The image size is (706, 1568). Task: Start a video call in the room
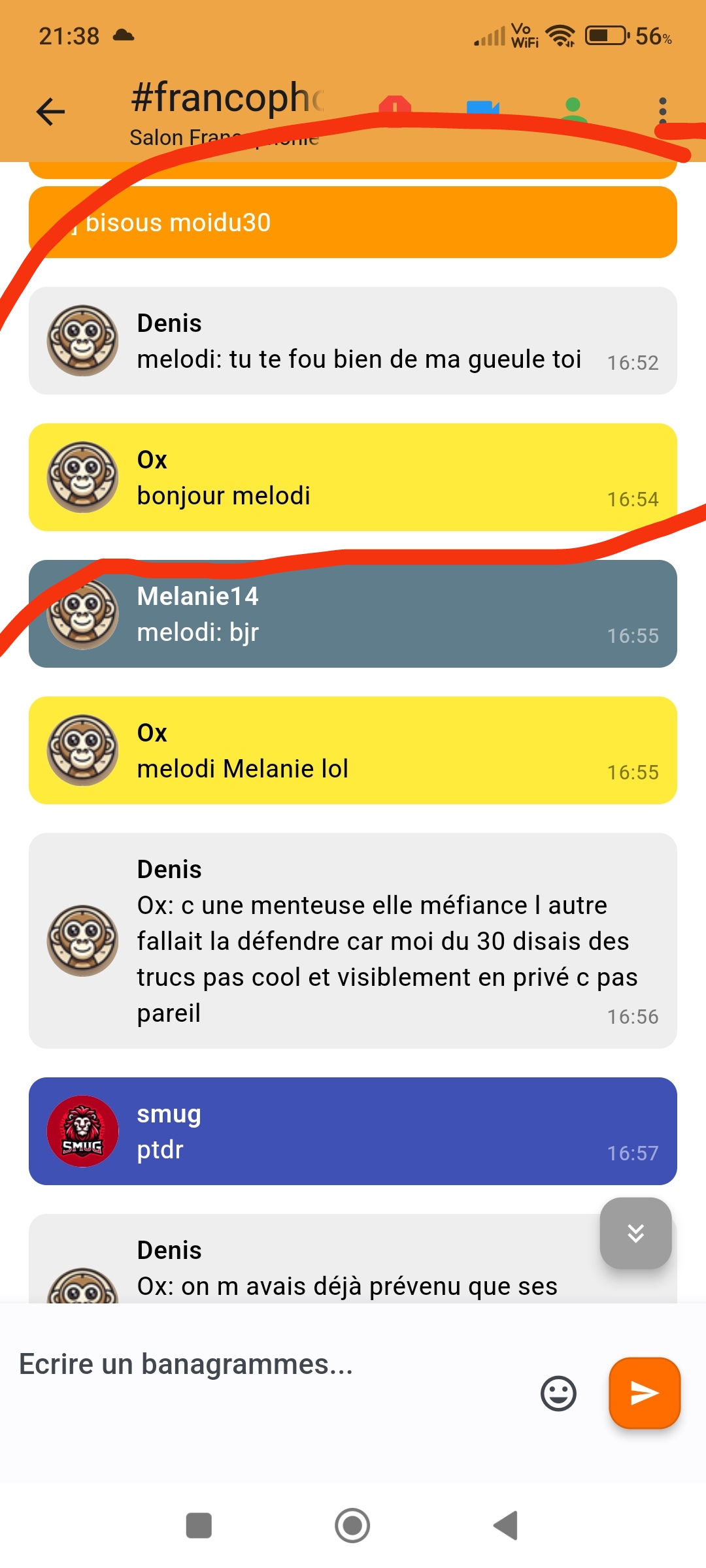point(483,109)
